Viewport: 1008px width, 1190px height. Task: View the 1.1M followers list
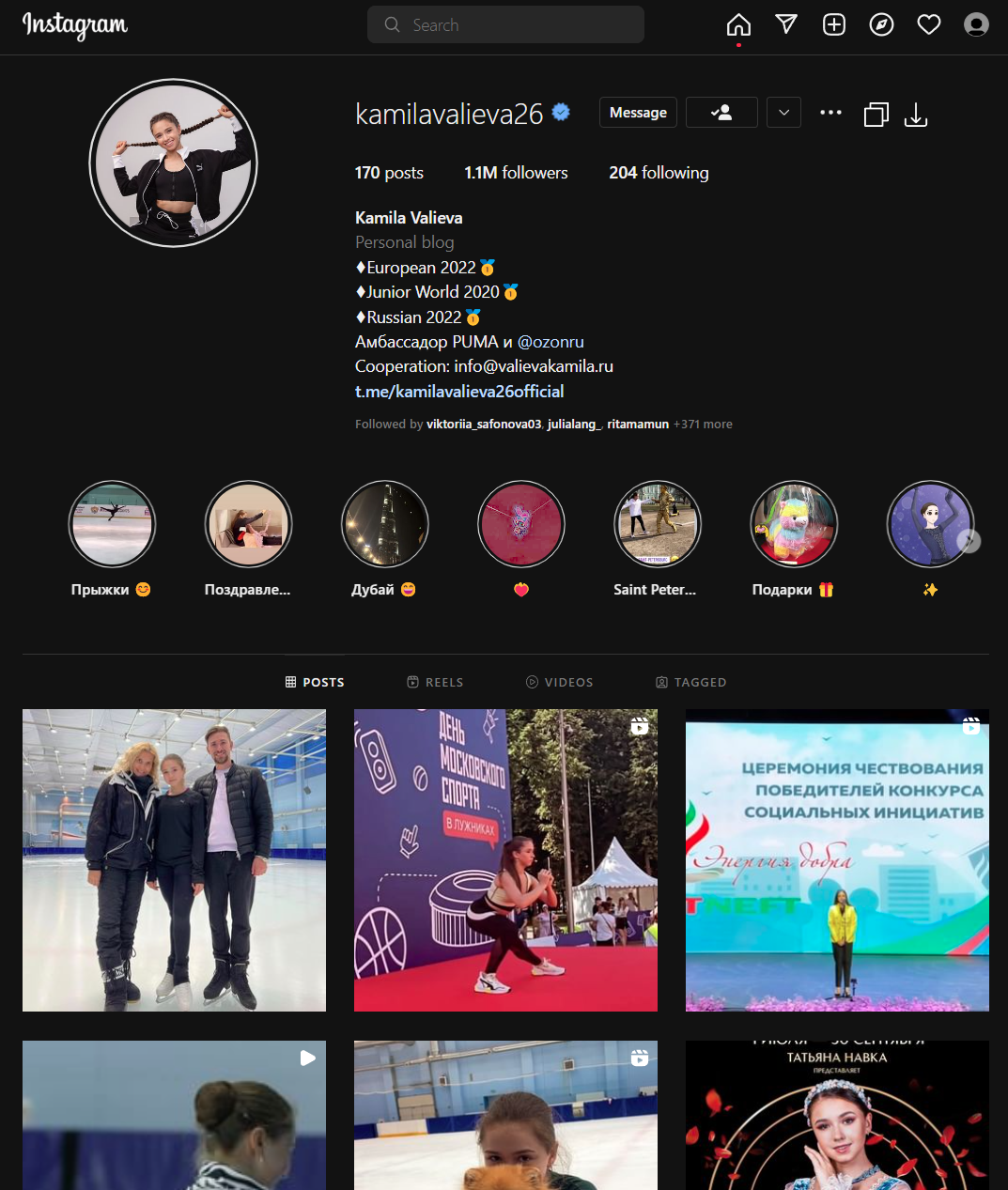[x=516, y=173]
